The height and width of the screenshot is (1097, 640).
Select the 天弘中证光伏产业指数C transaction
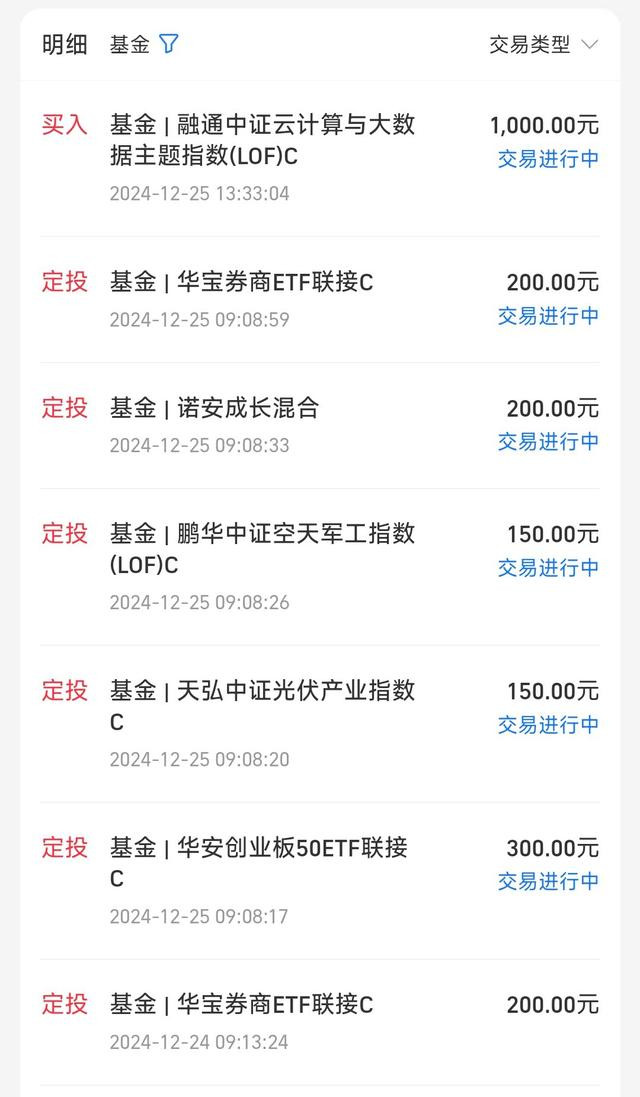(320, 723)
